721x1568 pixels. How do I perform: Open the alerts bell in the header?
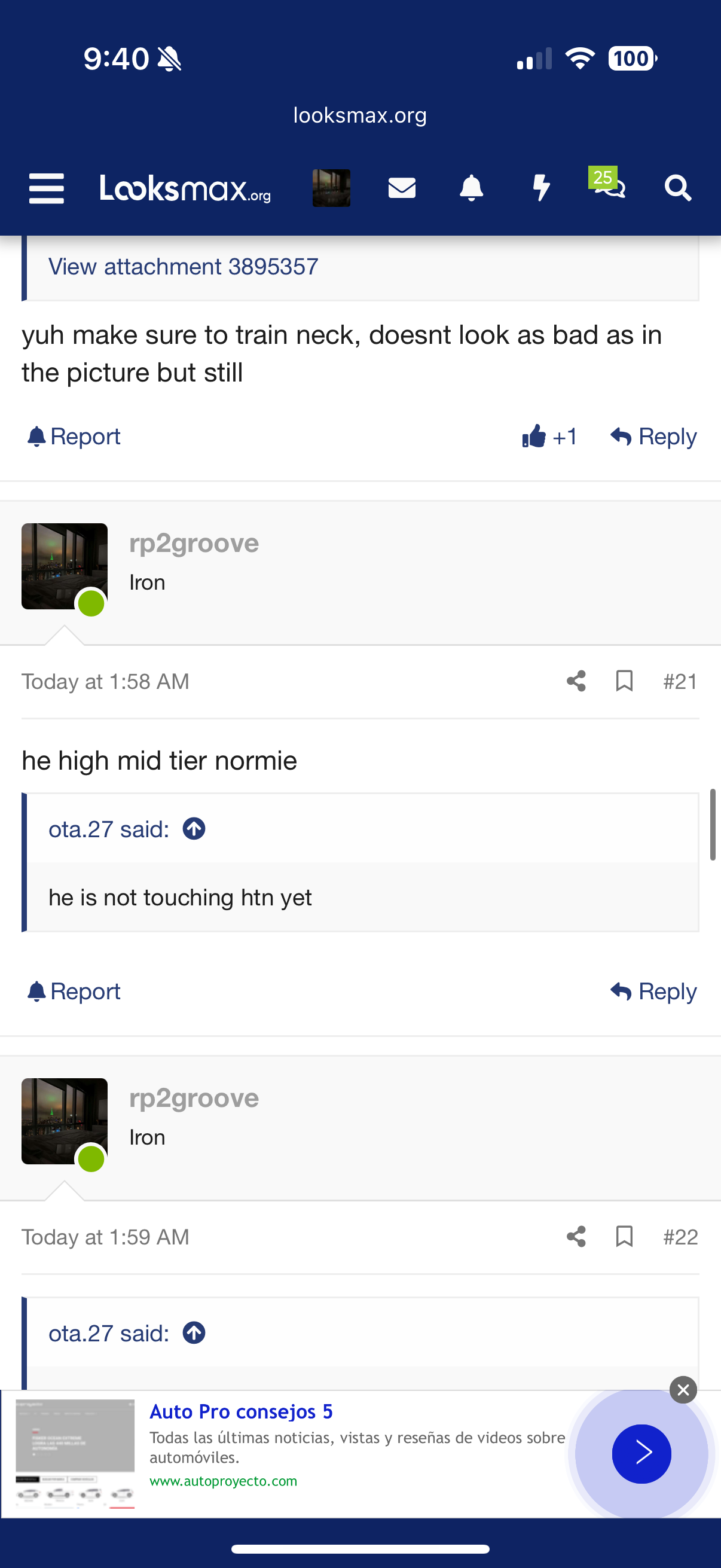(x=471, y=188)
